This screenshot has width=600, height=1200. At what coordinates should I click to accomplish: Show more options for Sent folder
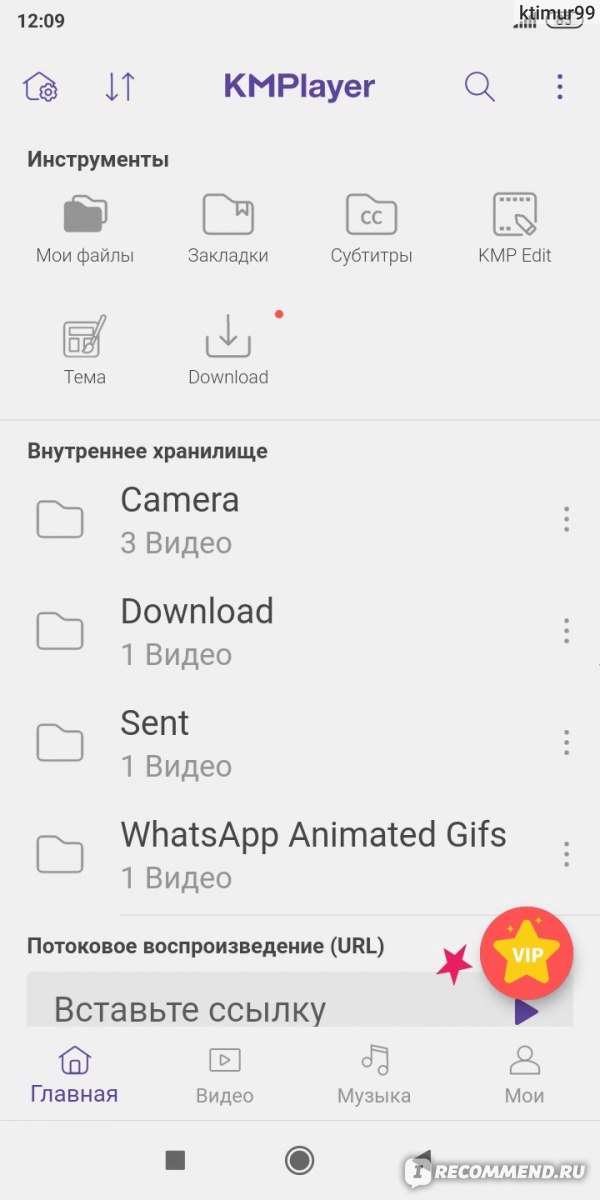click(566, 743)
